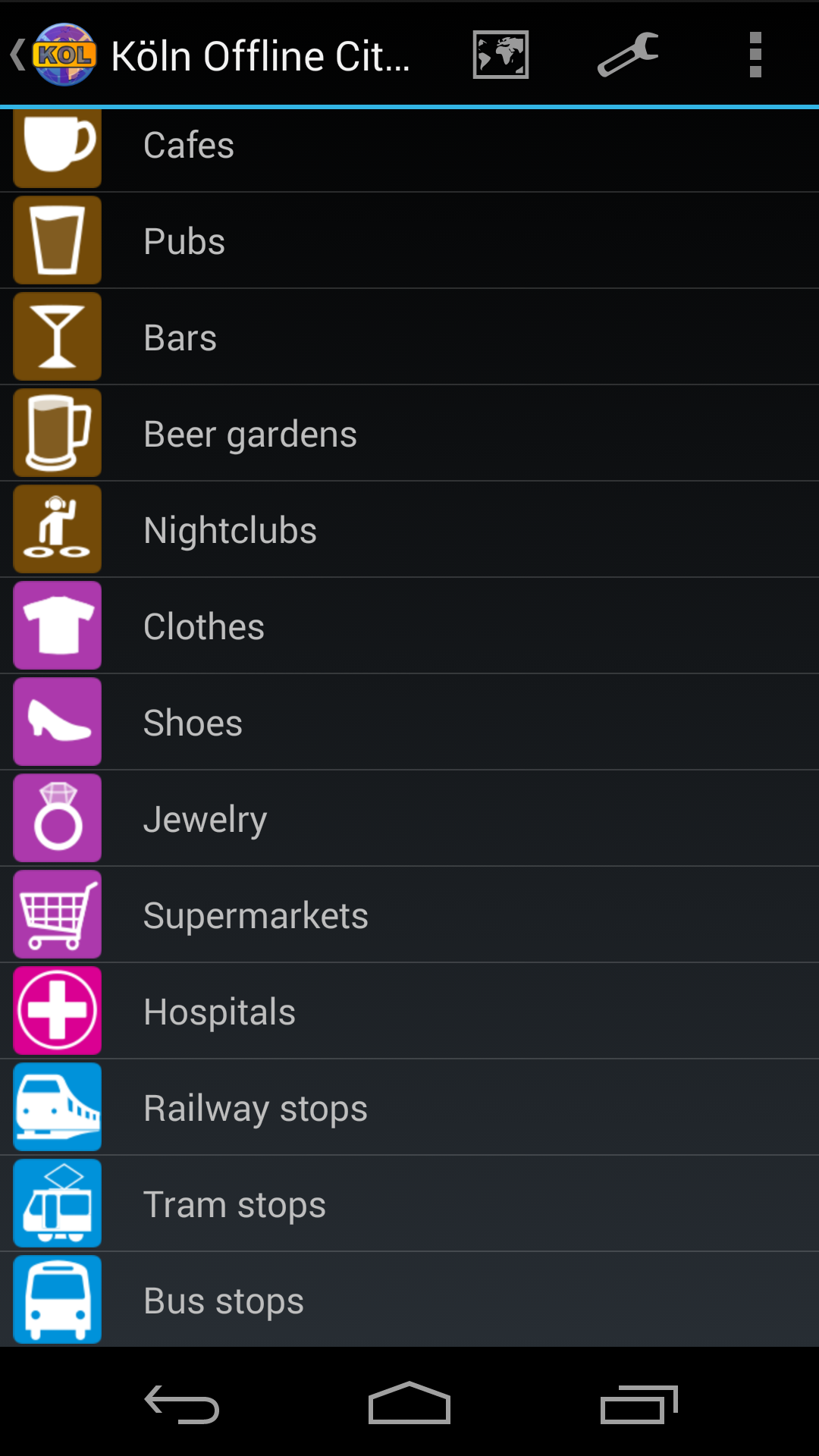The height and width of the screenshot is (1456, 819).
Task: Go back via the KOL app icon
Action: (x=55, y=55)
